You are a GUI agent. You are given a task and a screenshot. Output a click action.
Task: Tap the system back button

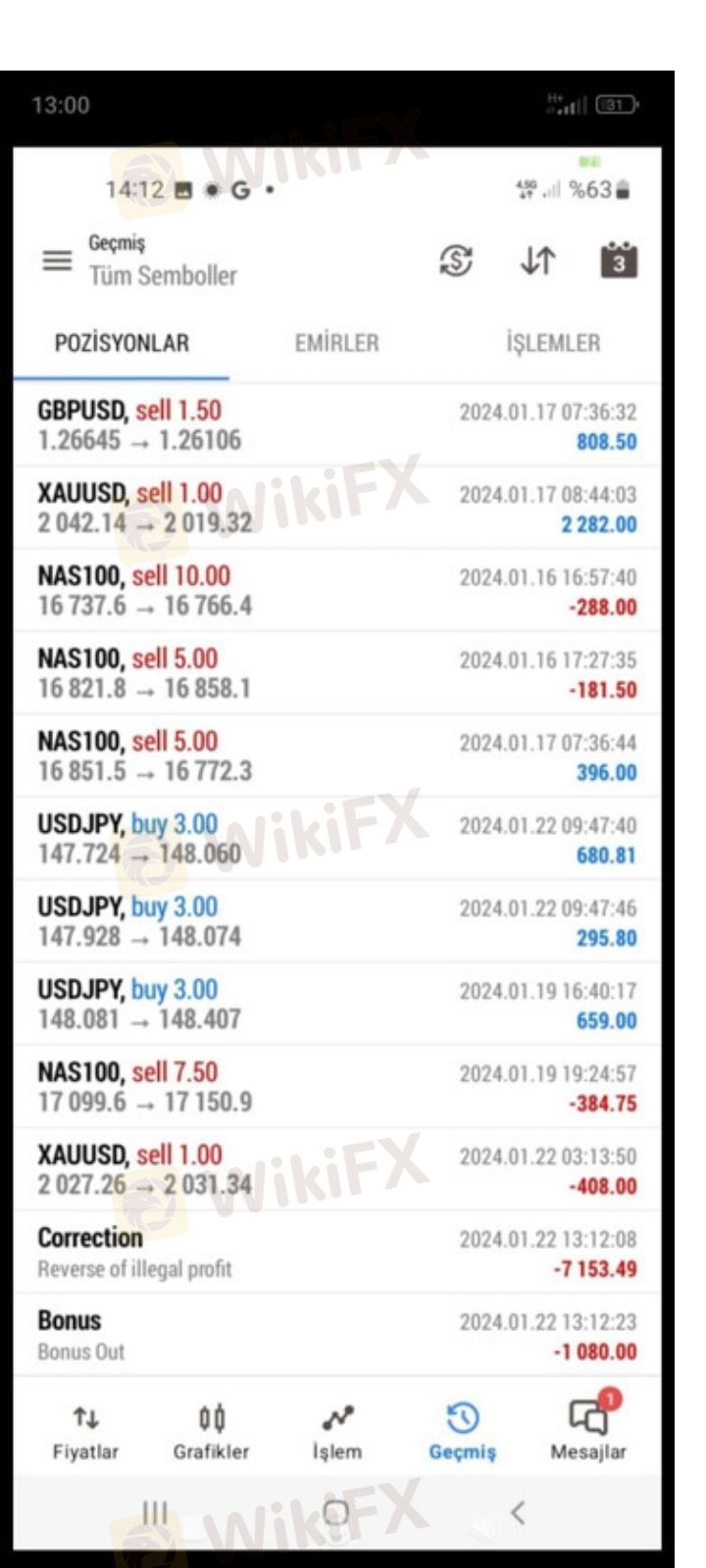(518, 1513)
